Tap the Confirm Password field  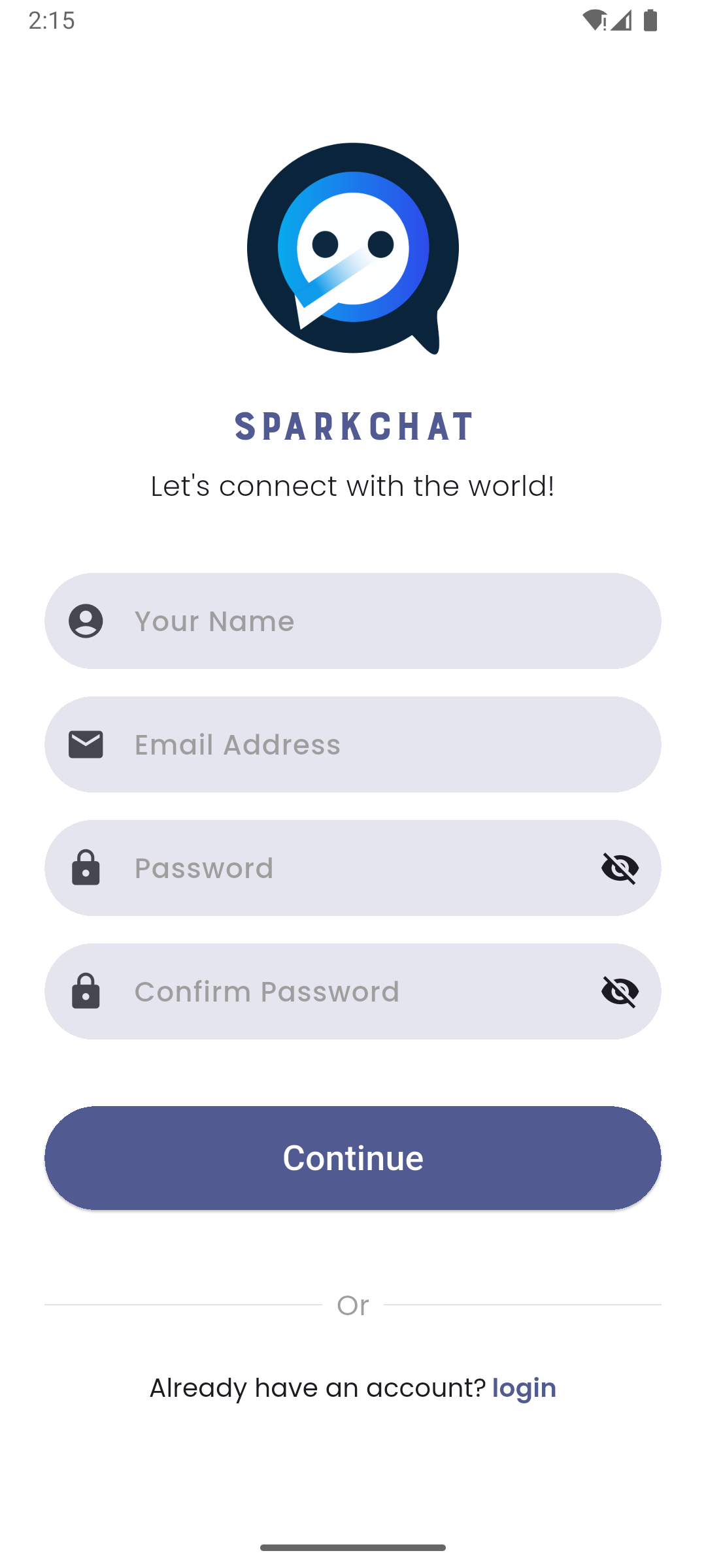pyautogui.click(x=353, y=991)
